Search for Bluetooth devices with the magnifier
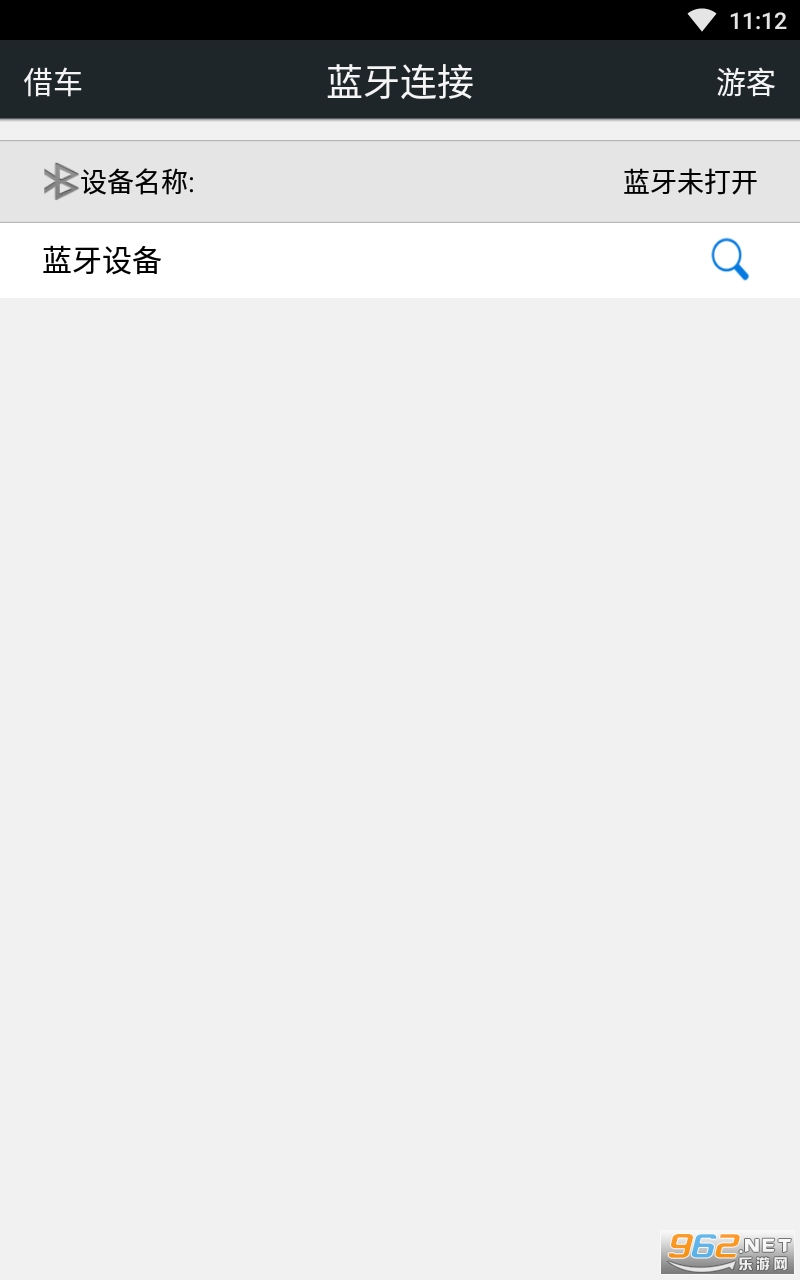 (x=730, y=260)
